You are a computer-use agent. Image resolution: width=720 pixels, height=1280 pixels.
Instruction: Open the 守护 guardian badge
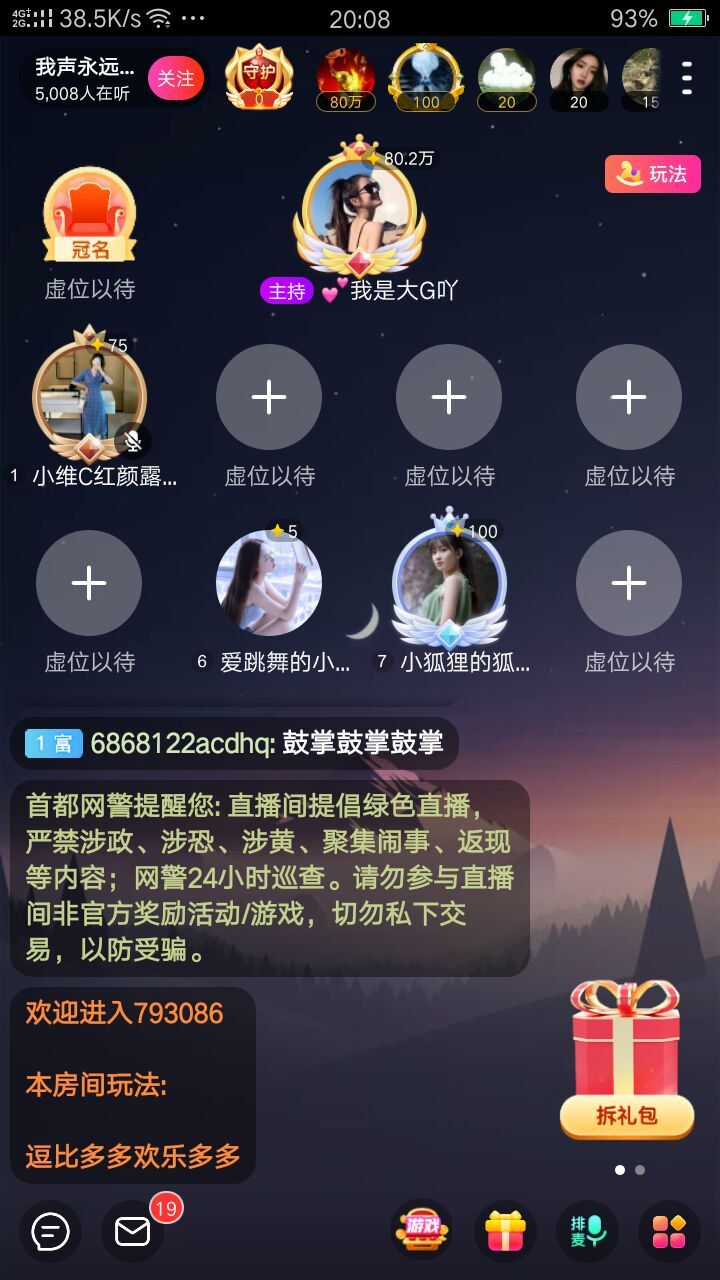259,78
